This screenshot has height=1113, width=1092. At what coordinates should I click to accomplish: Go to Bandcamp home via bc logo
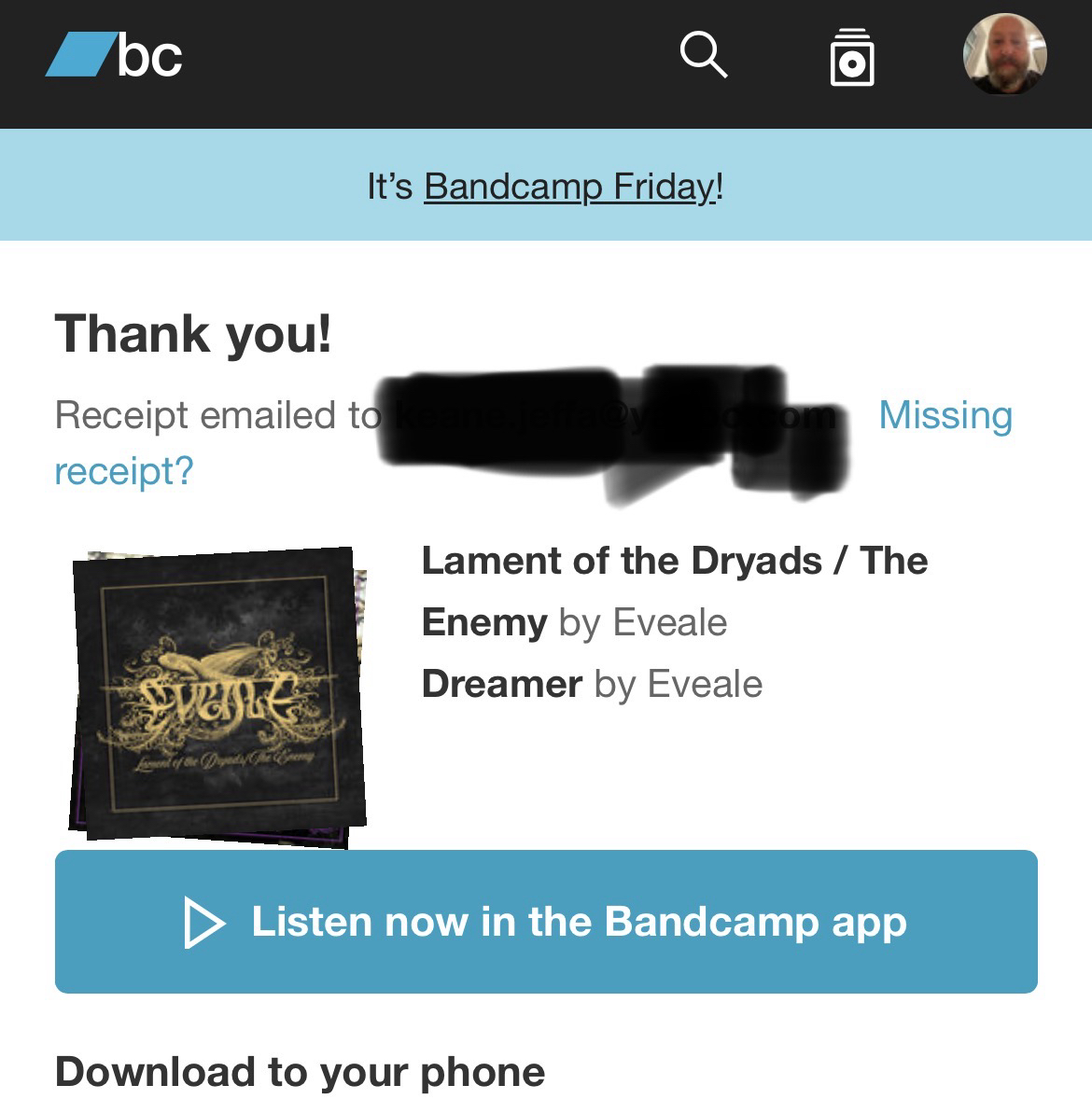pyautogui.click(x=114, y=56)
